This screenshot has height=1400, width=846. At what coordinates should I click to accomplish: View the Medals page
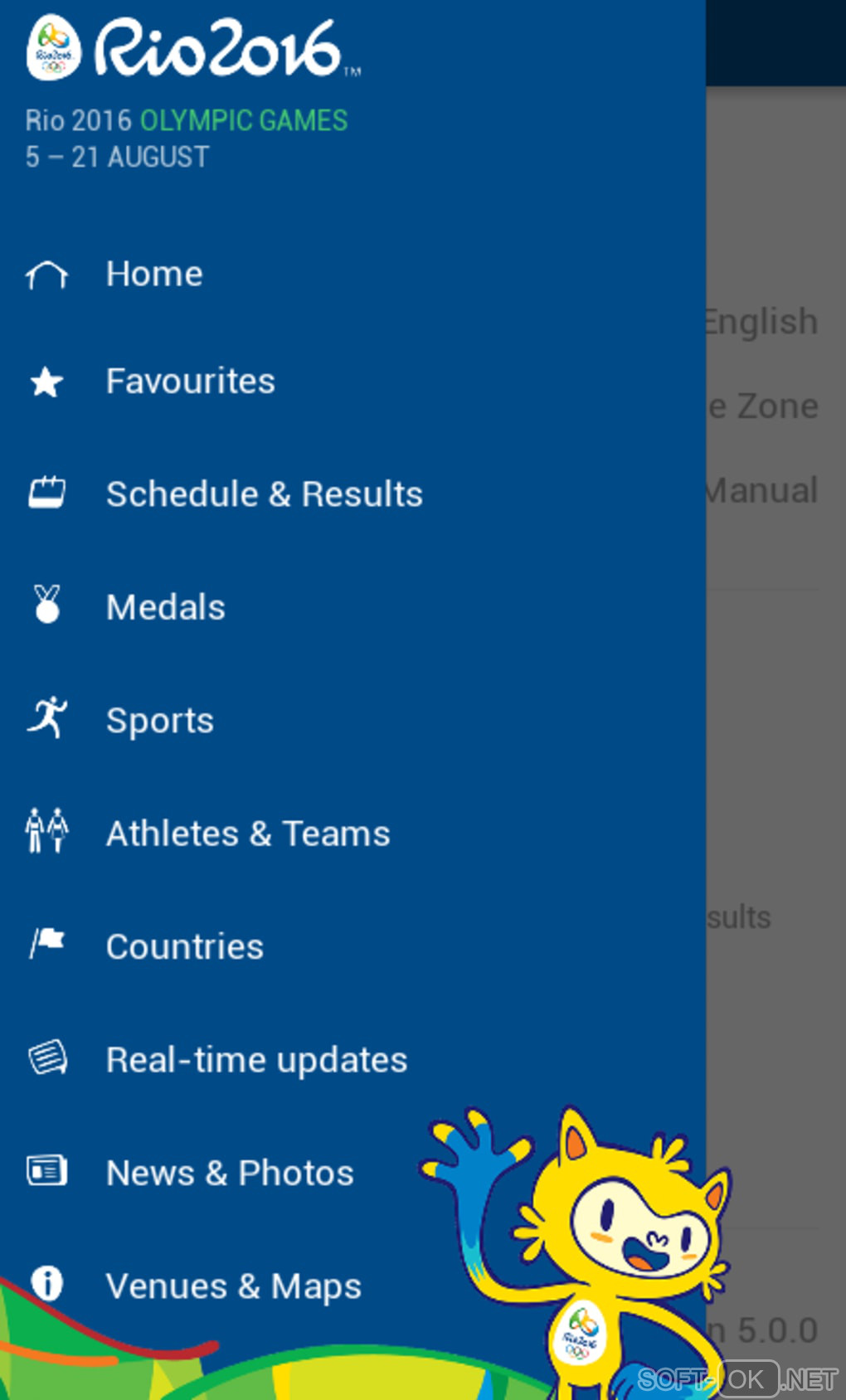click(x=165, y=607)
